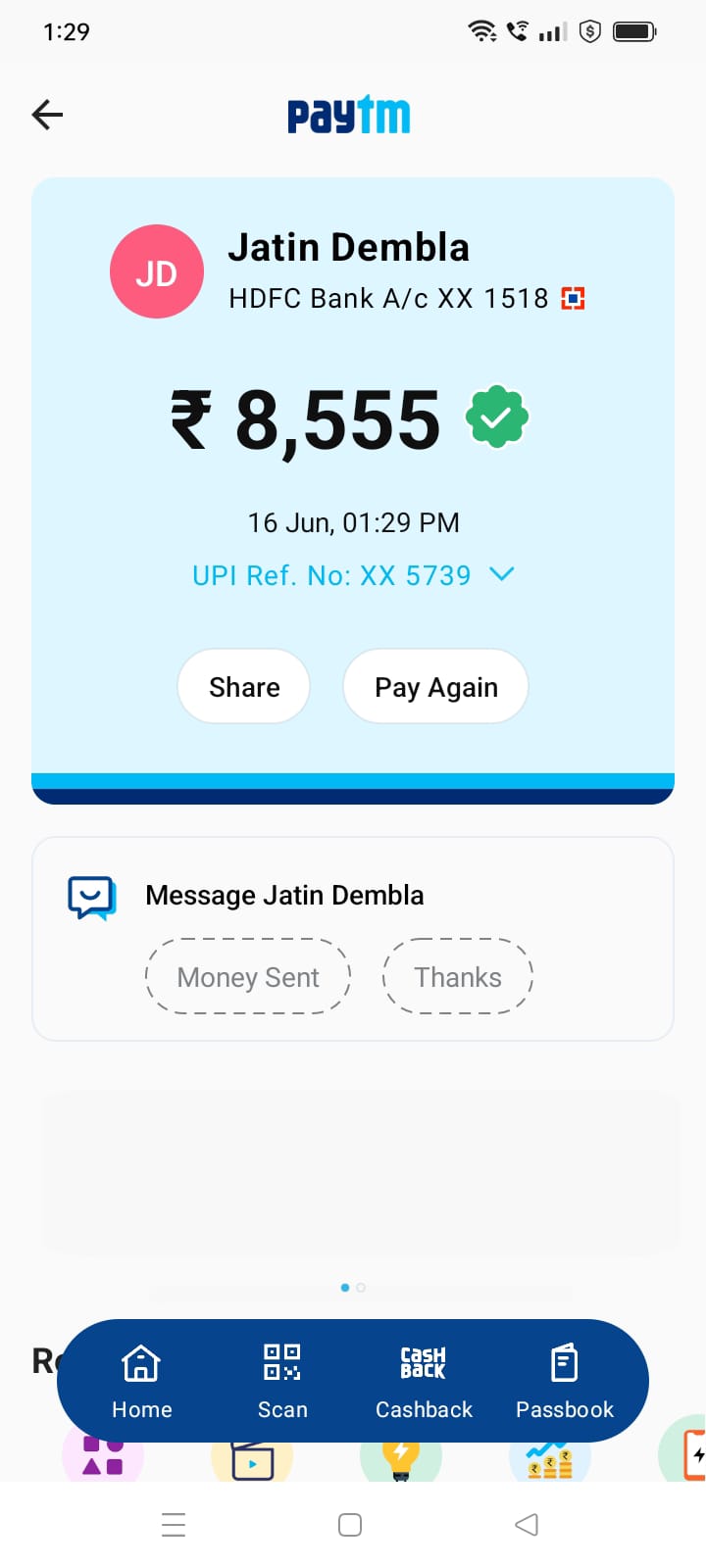Go back using the top arrow
Image resolution: width=706 pixels, height=1568 pixels.
[47, 115]
